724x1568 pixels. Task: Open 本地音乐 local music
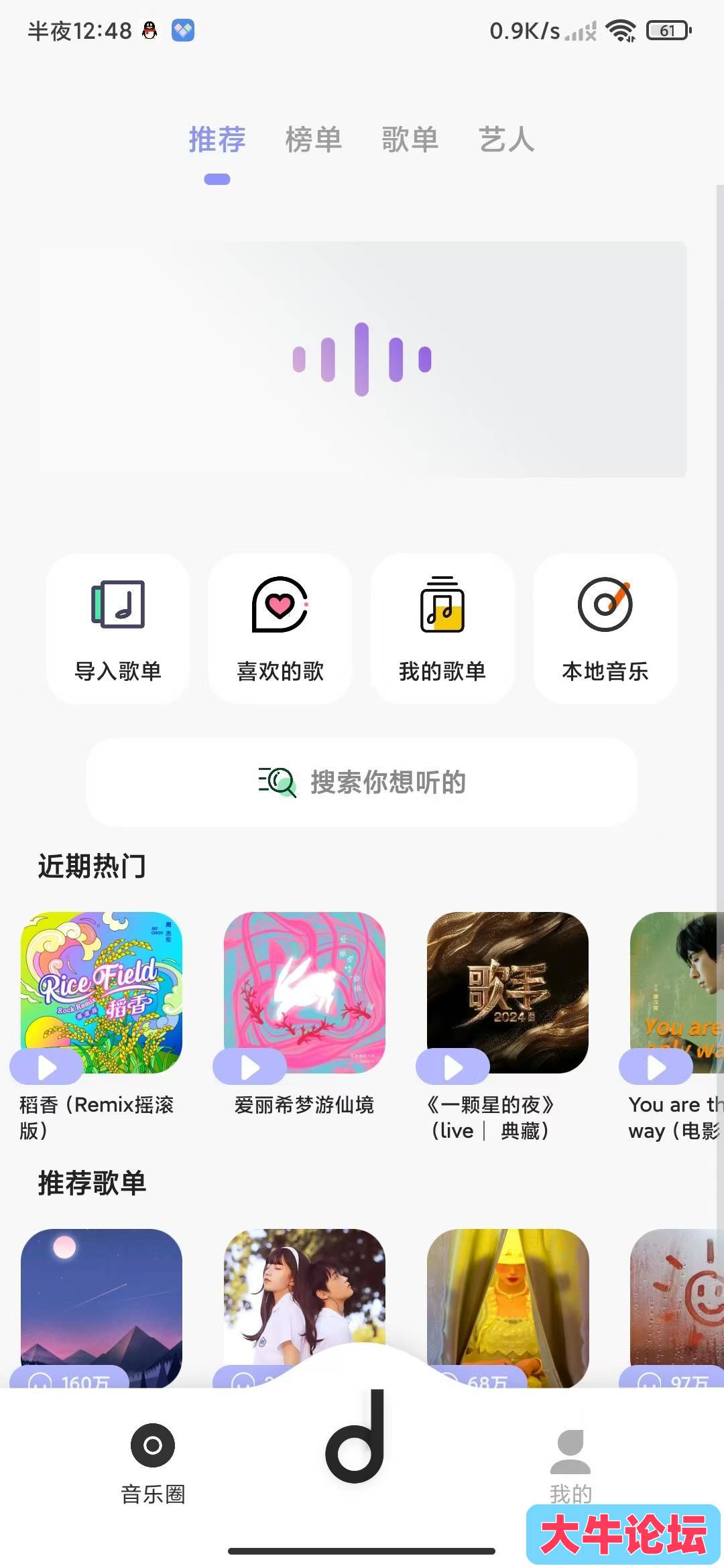coord(605,628)
